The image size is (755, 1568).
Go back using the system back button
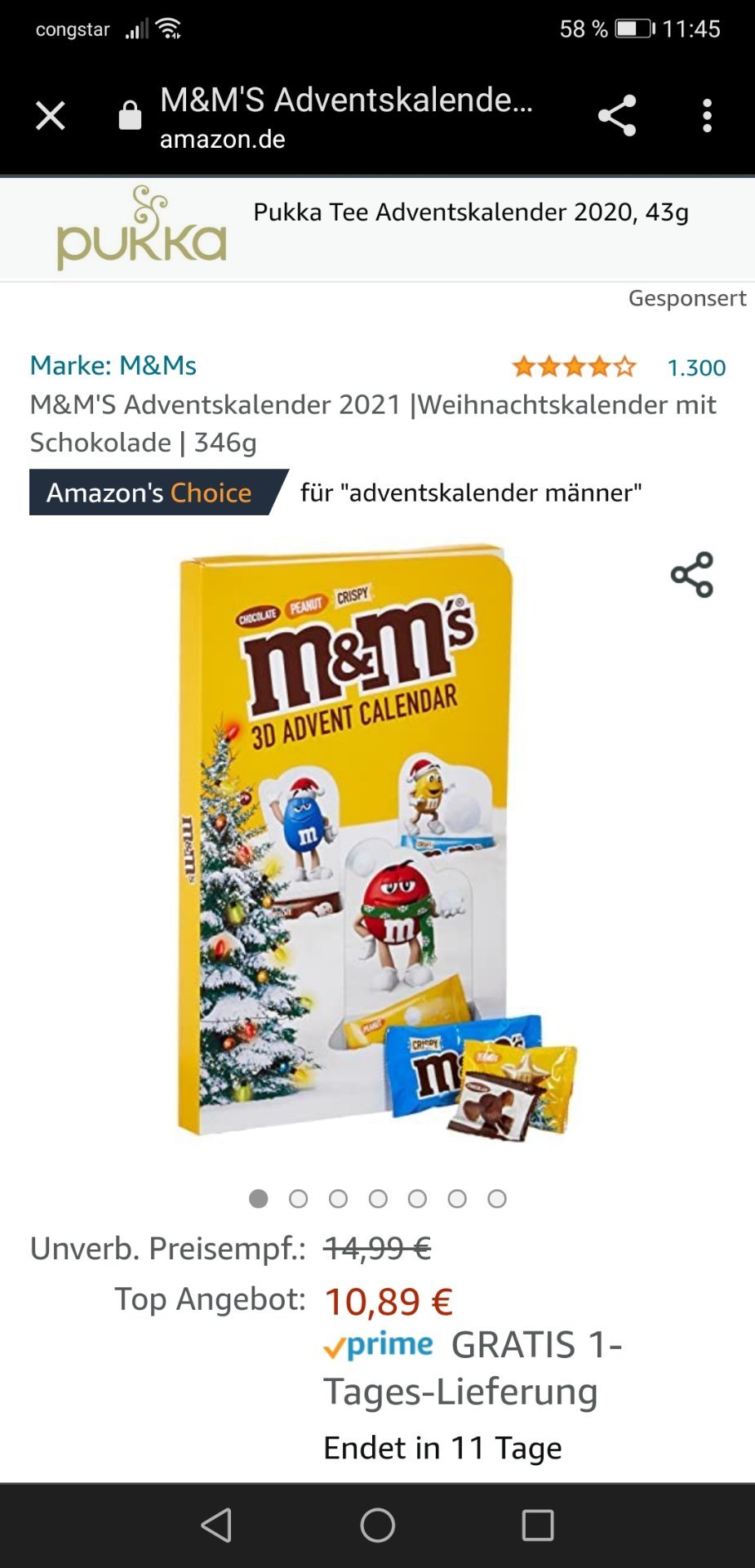pos(217,1525)
